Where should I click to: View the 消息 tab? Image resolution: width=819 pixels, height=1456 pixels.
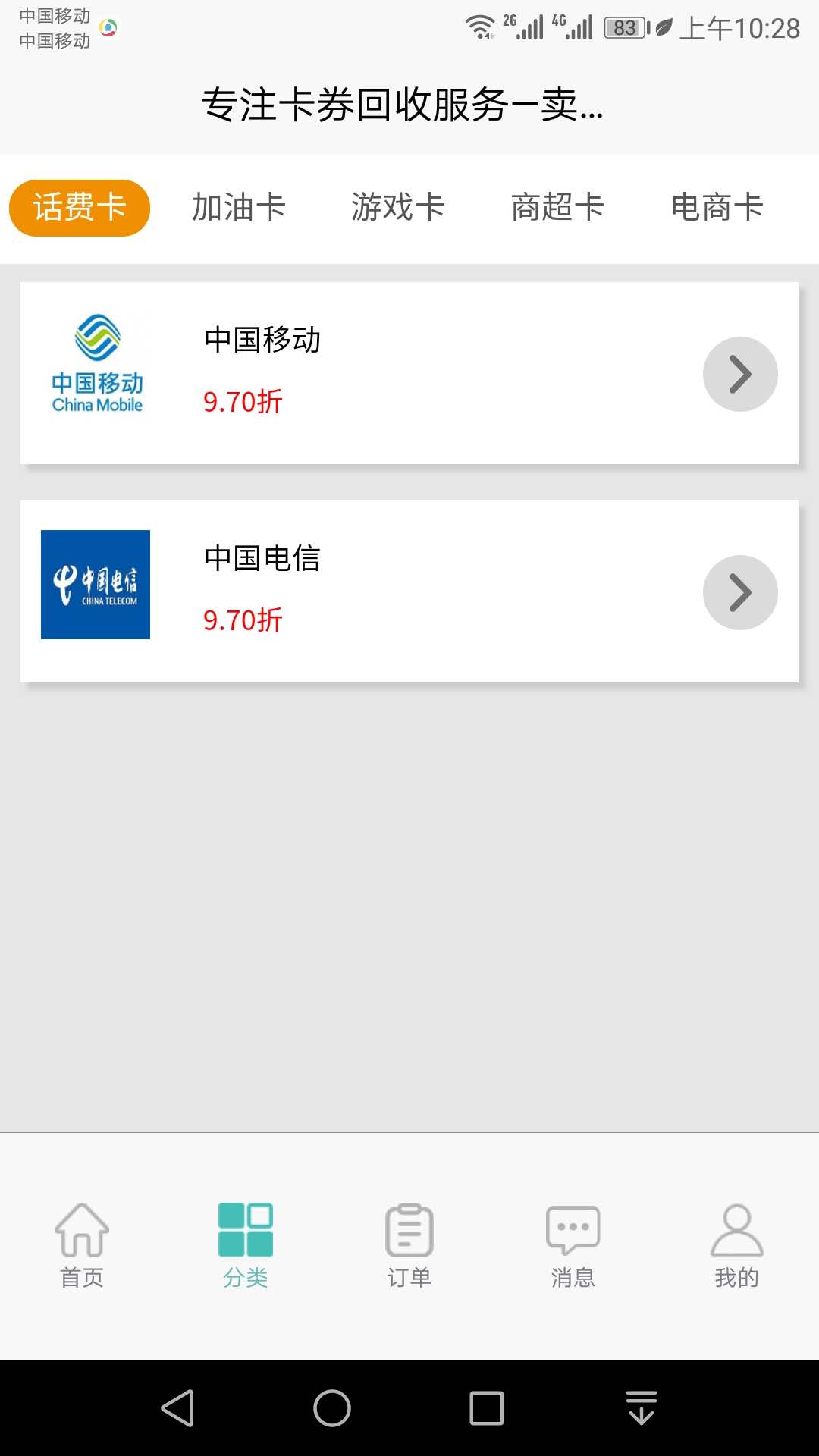coord(573,1245)
